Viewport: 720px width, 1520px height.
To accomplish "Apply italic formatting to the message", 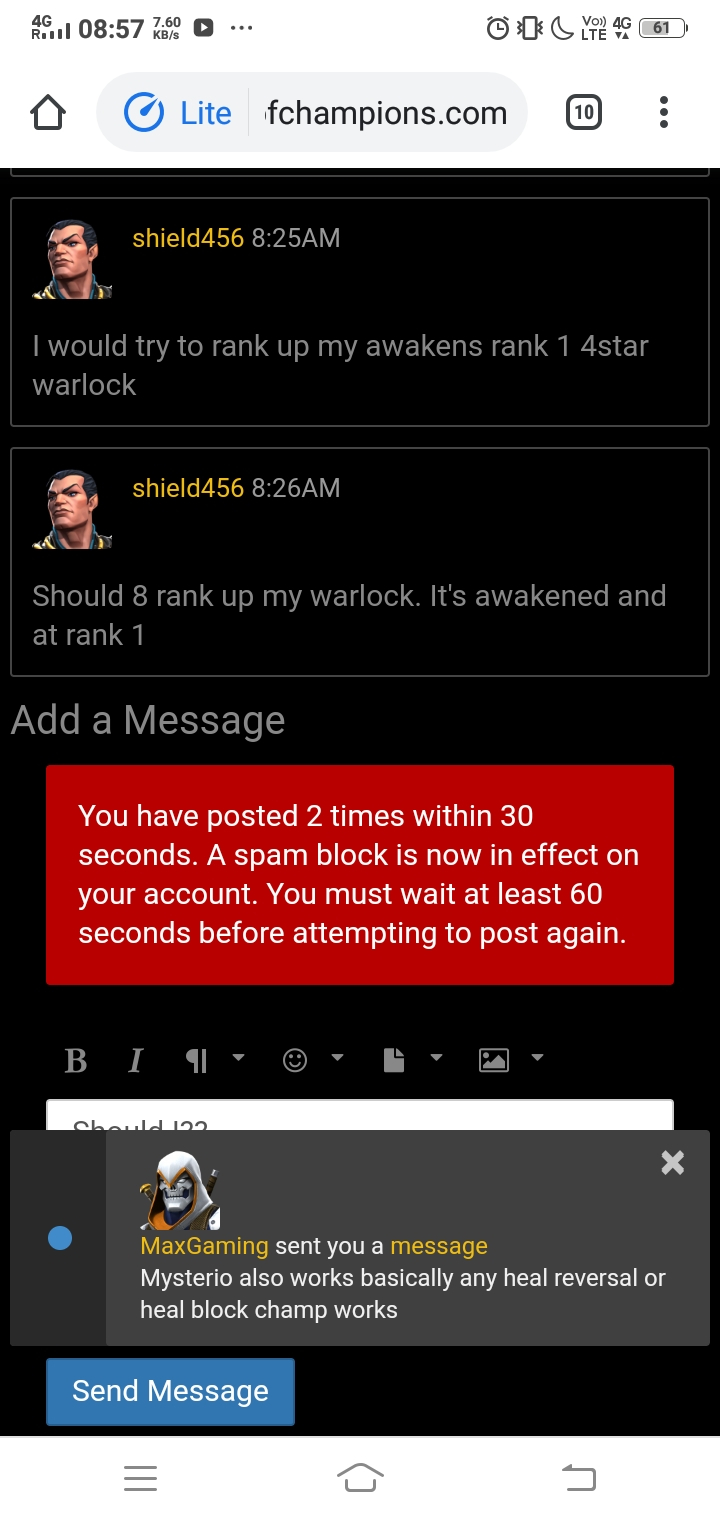I will point(135,1060).
